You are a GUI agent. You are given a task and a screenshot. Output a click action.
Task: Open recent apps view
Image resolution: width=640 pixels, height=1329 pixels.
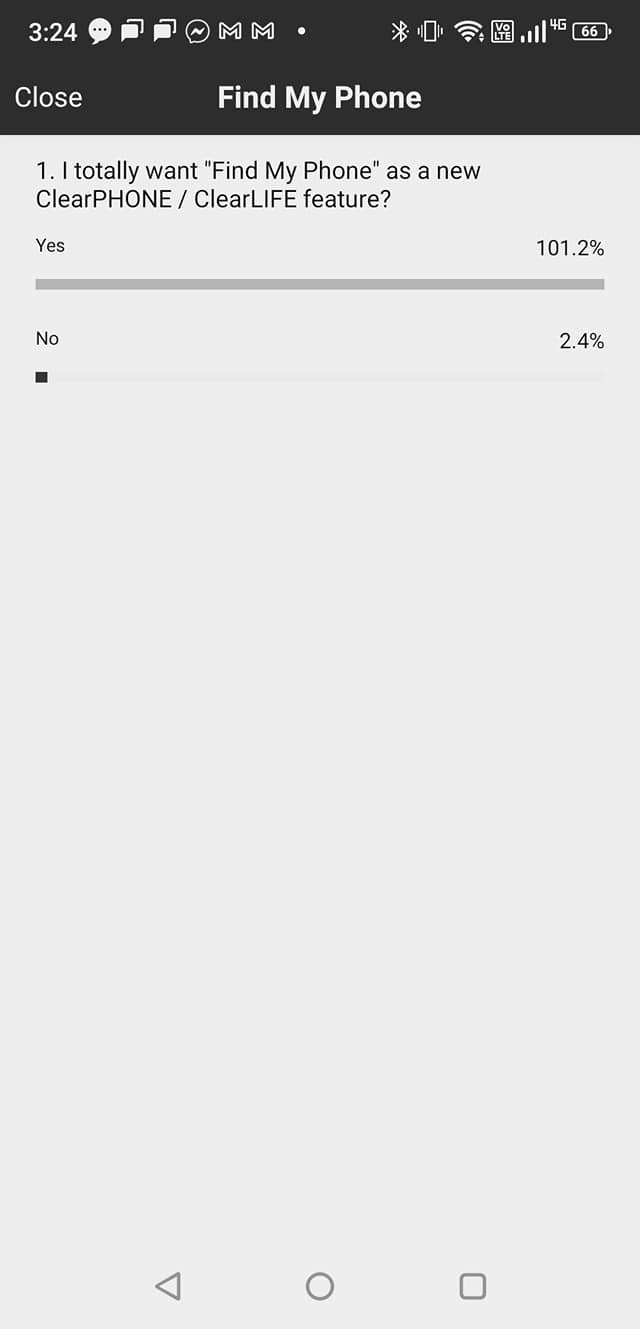click(x=472, y=1286)
